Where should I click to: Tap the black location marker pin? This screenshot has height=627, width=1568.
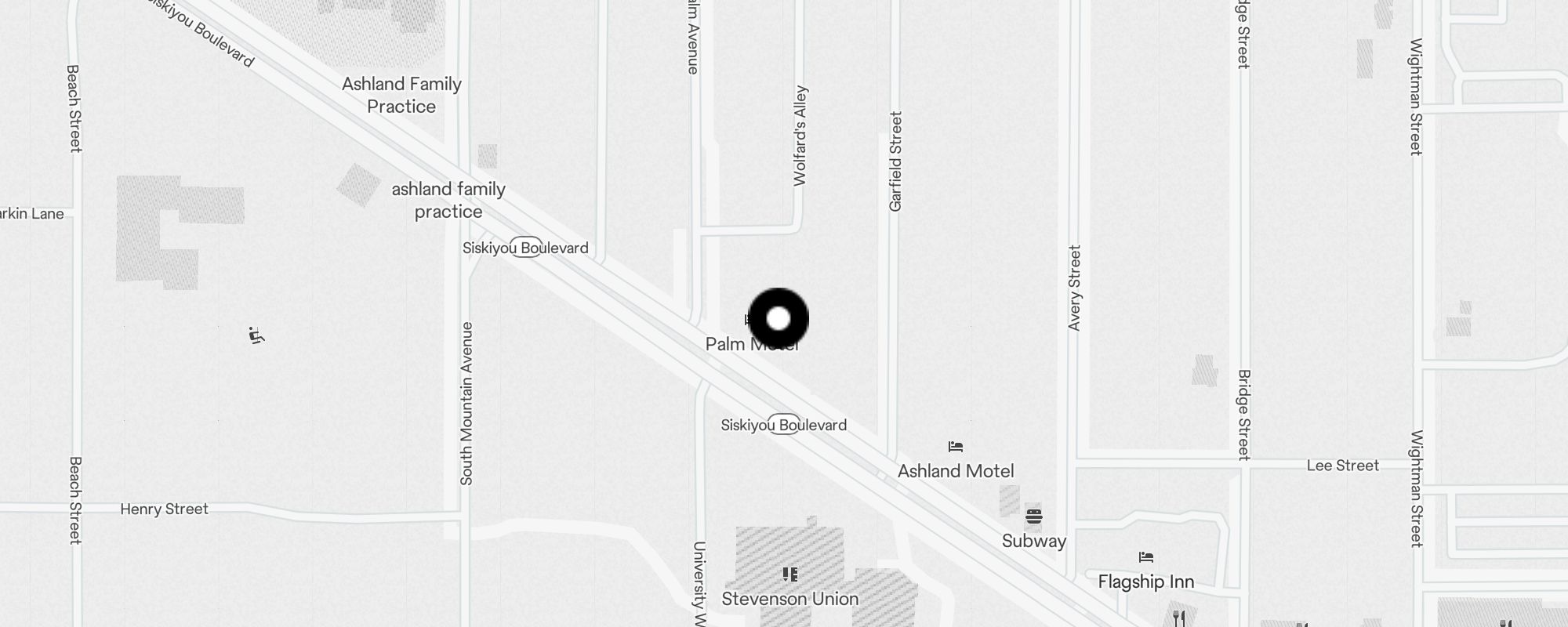(779, 318)
